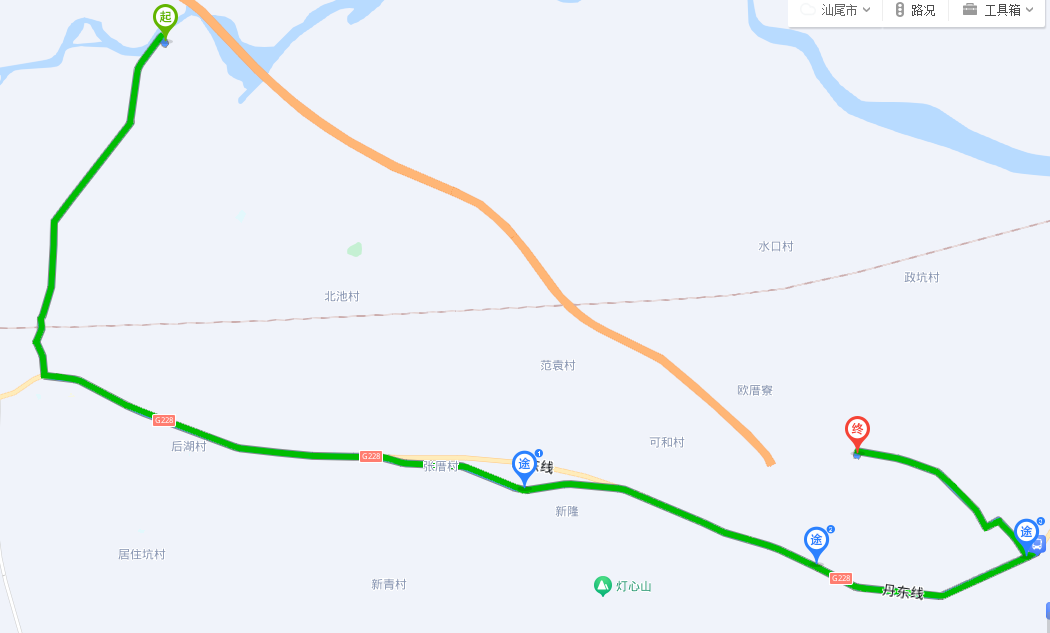Open the 汕尾市 city selector dropdown
1050x633 pixels.
point(836,10)
